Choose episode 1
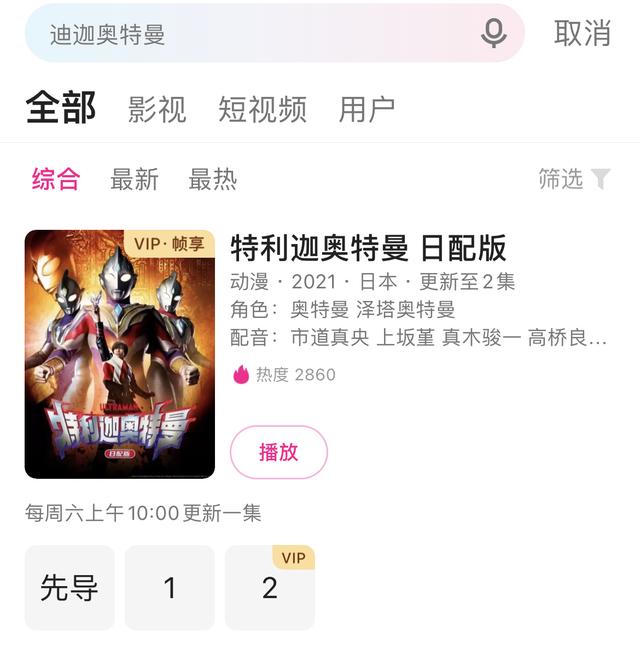This screenshot has width=640, height=649. pyautogui.click(x=170, y=588)
